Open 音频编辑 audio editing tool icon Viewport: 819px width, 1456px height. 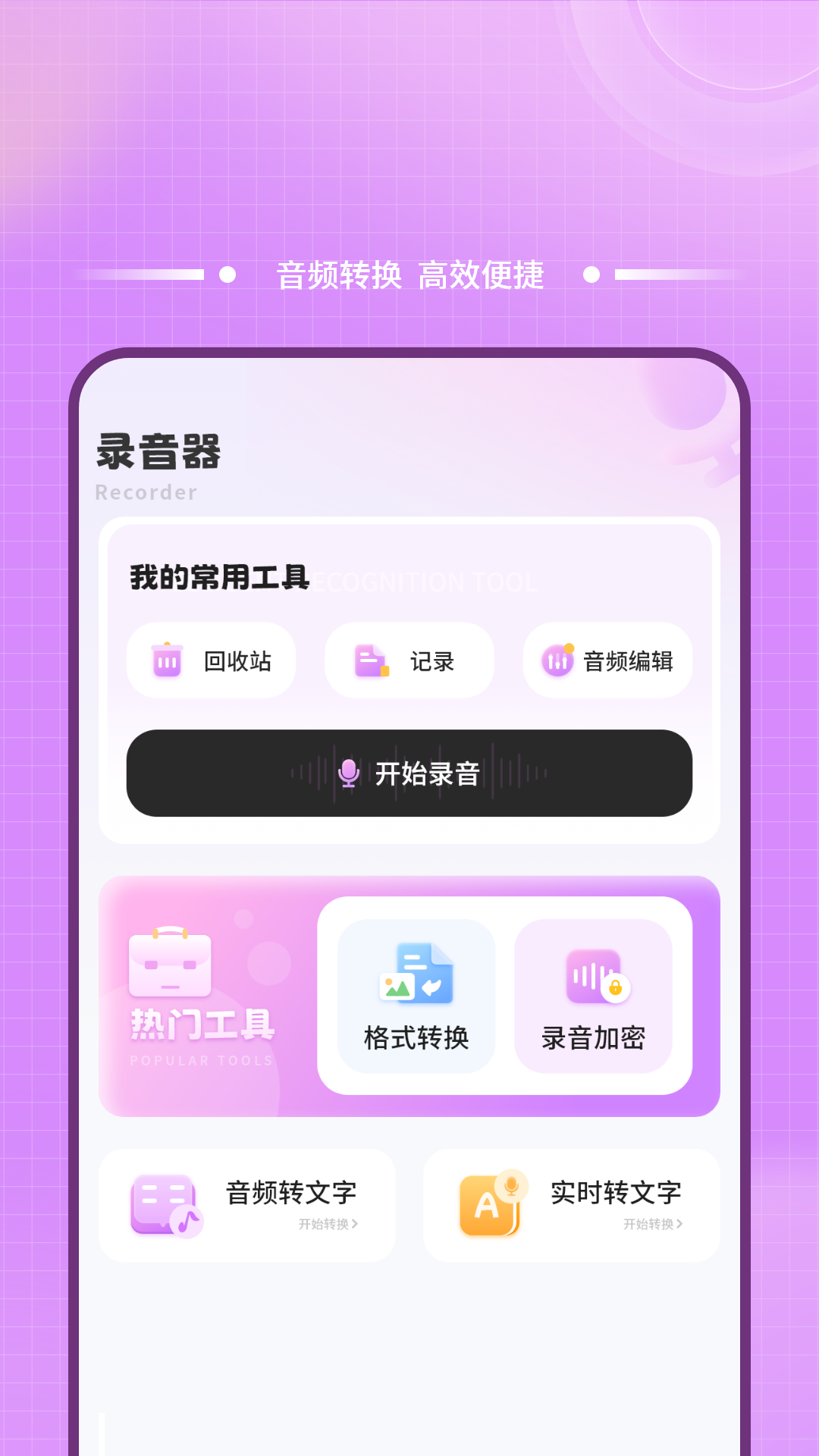tap(559, 661)
